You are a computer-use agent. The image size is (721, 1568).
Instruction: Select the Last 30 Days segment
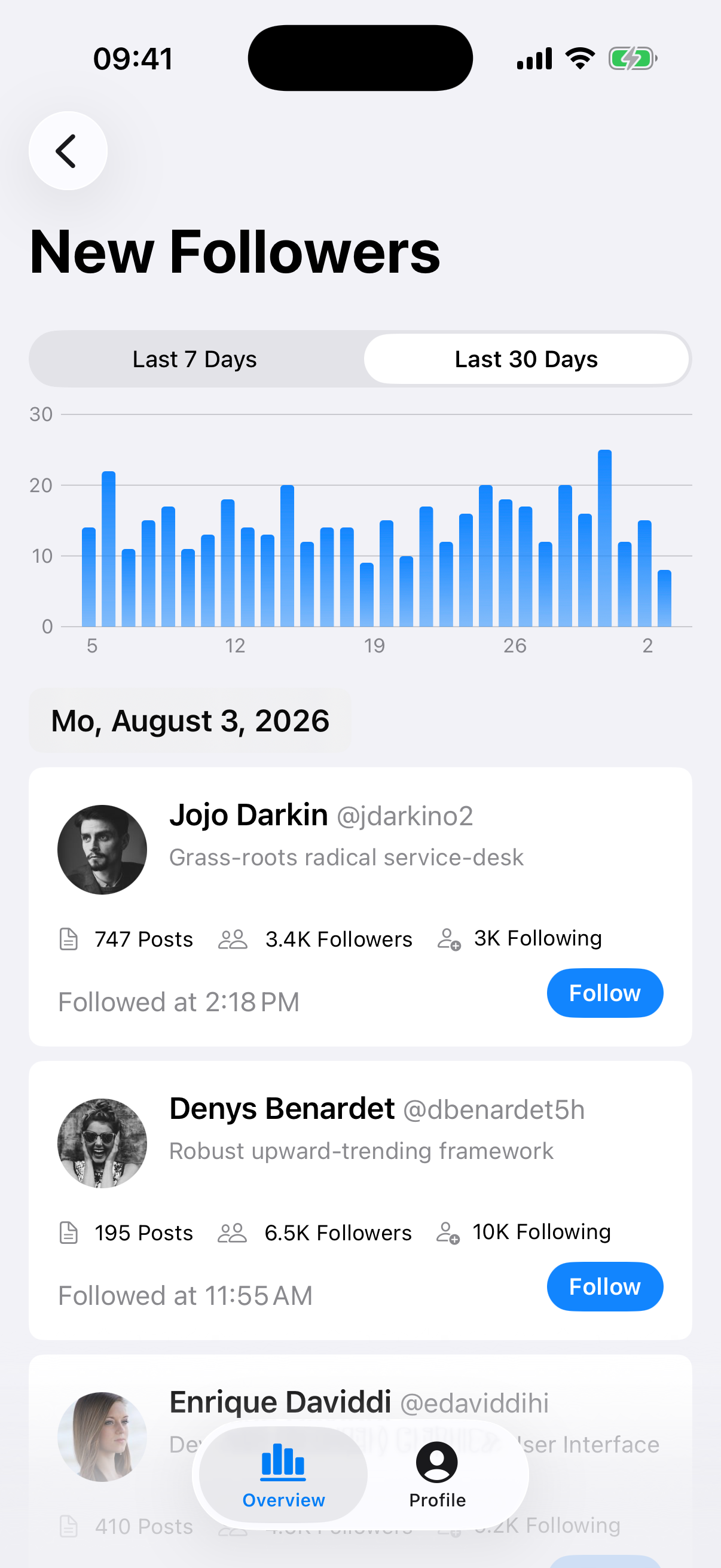click(x=526, y=359)
